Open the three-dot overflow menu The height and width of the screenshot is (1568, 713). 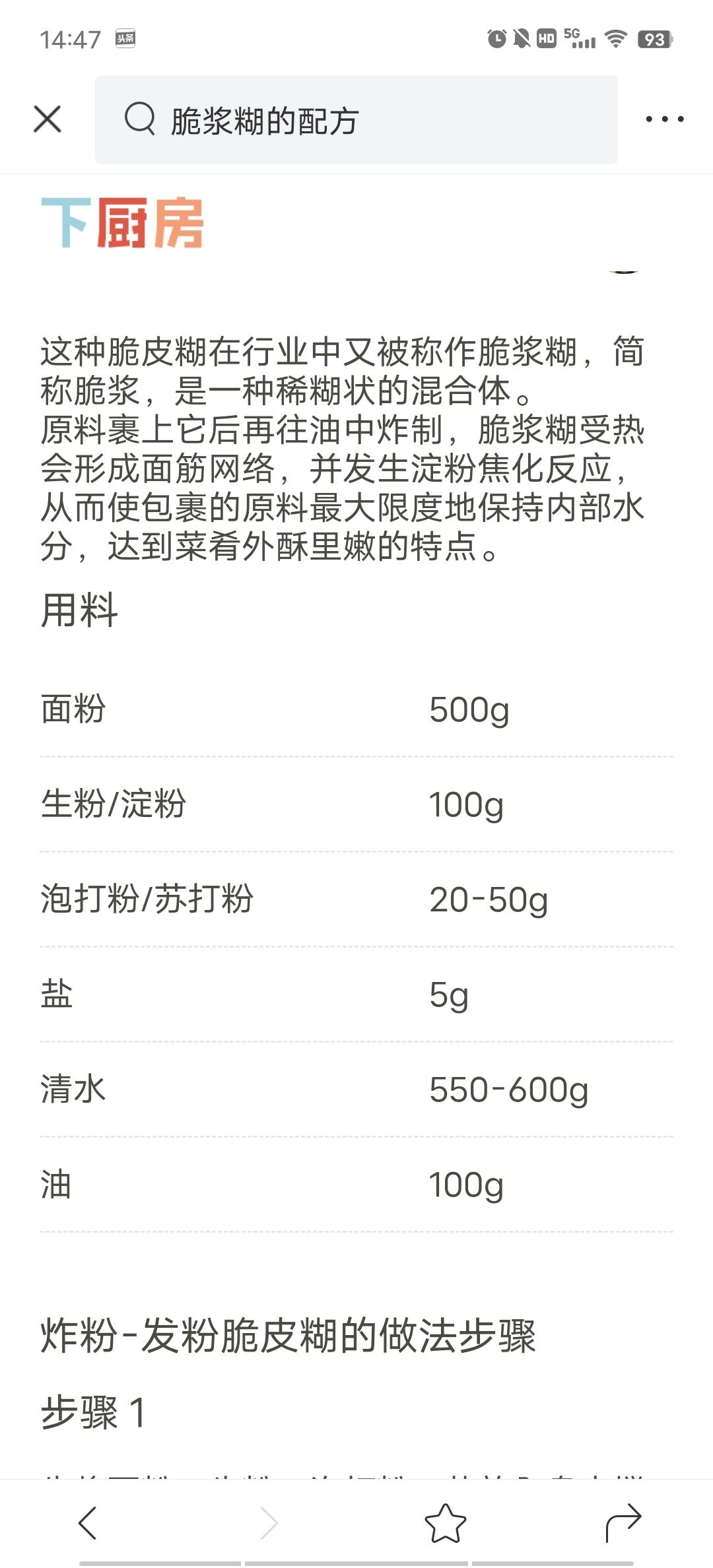664,119
